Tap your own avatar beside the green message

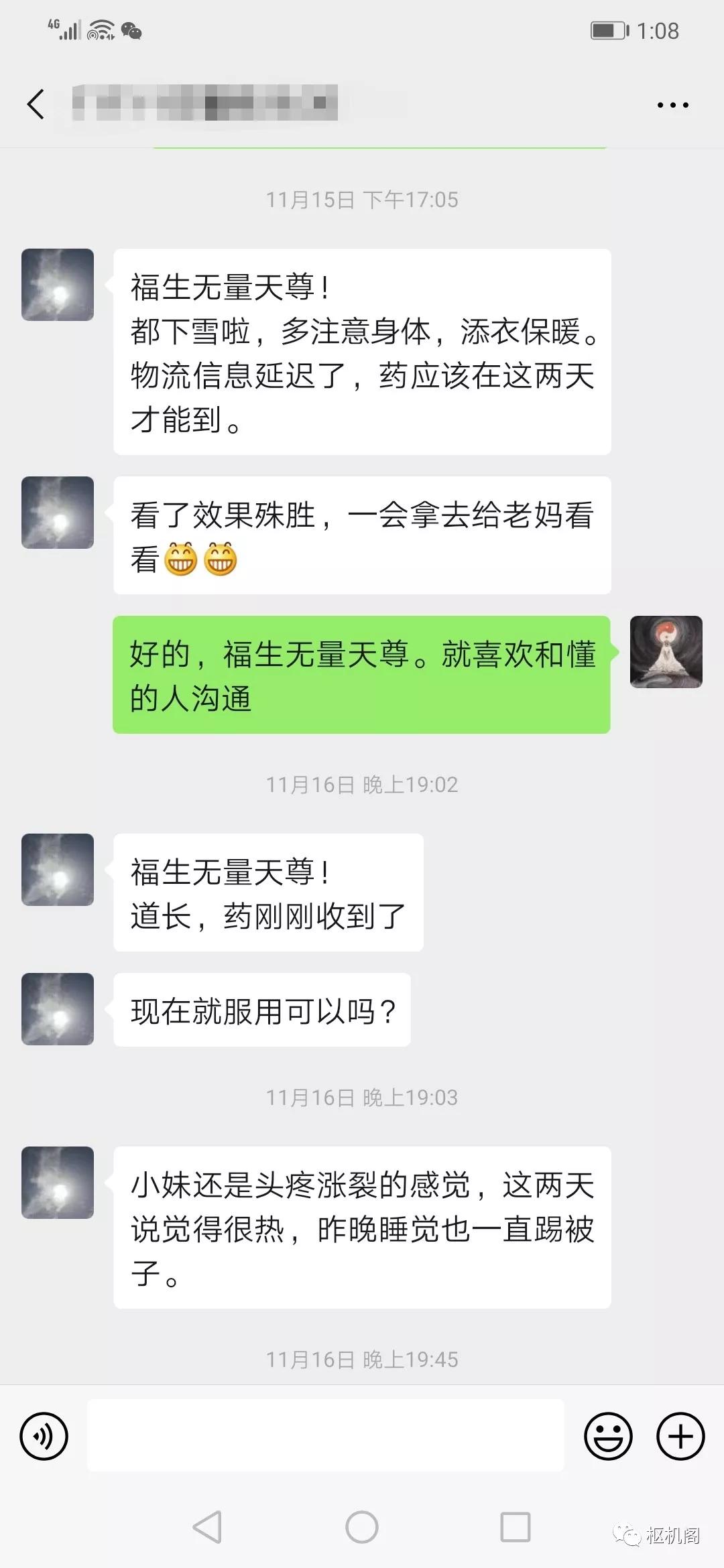pos(666,652)
